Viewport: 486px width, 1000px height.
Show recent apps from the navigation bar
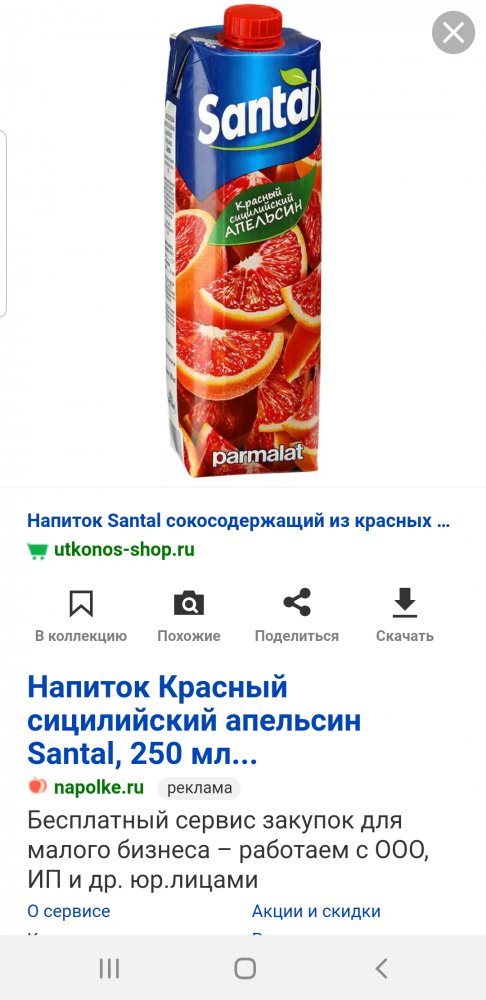click(x=109, y=968)
